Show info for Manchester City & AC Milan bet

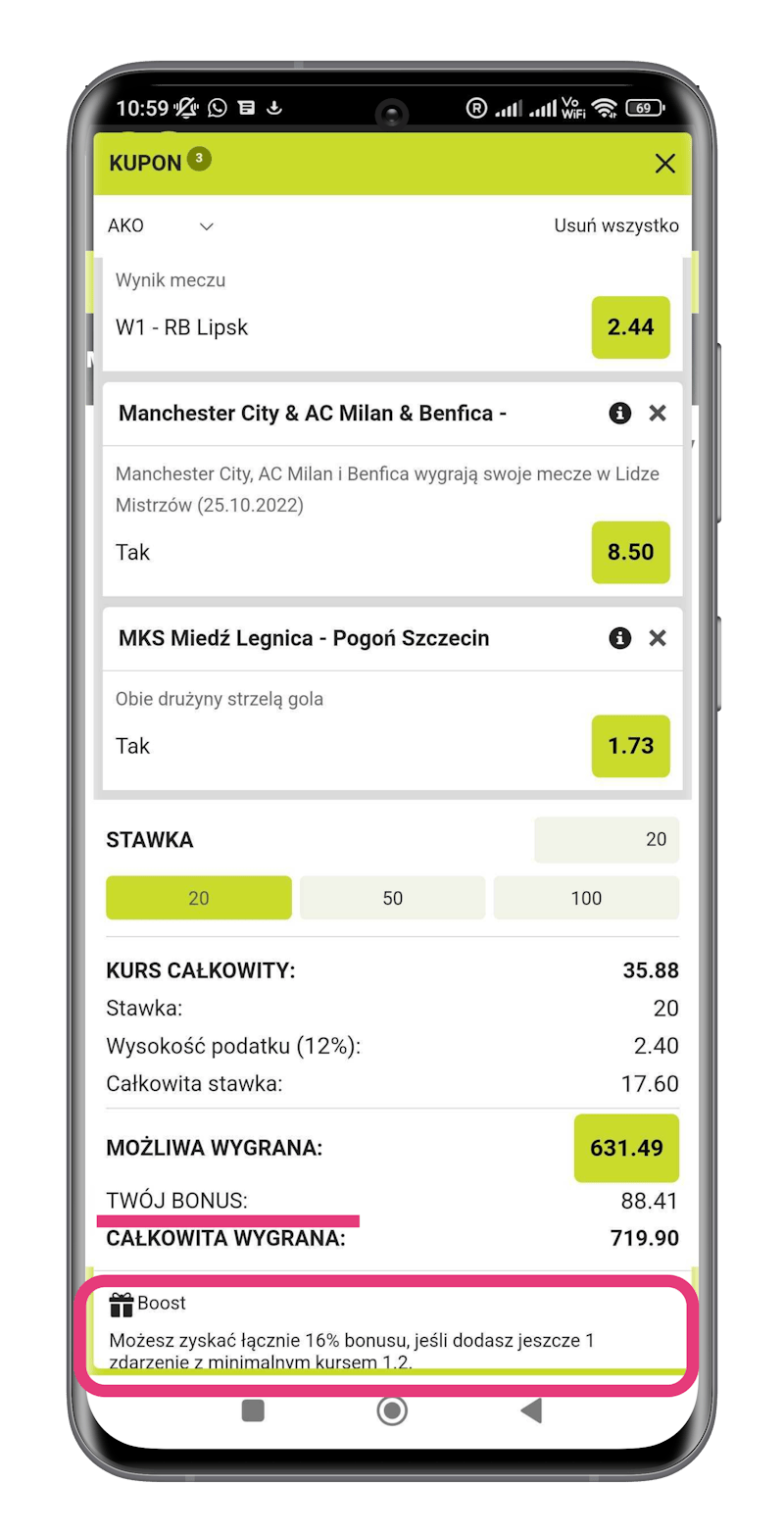[619, 414]
